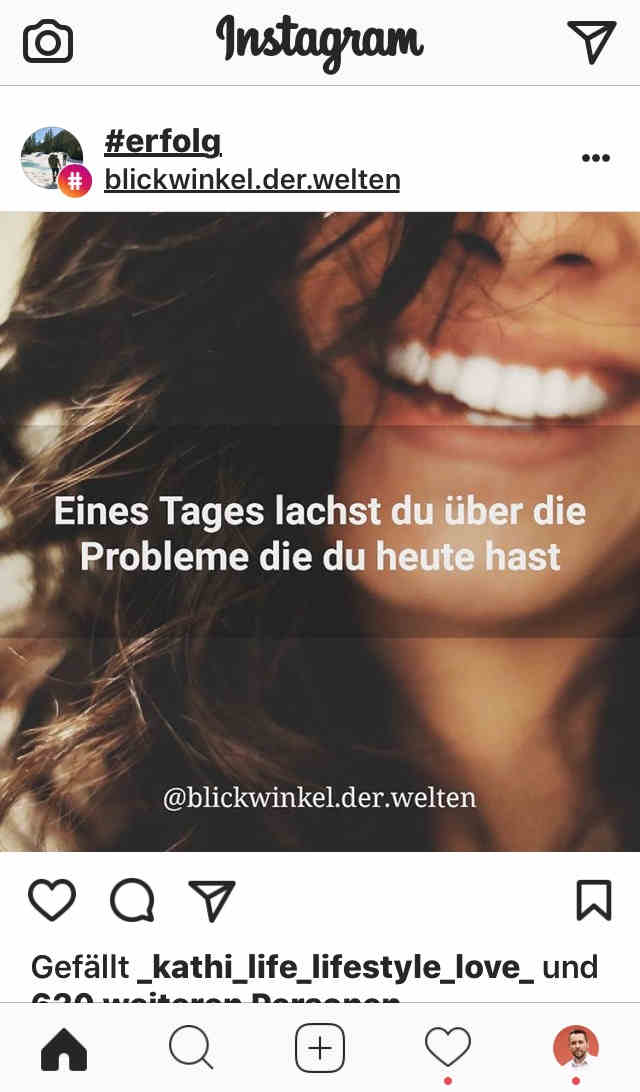Bookmark this post

click(x=594, y=900)
